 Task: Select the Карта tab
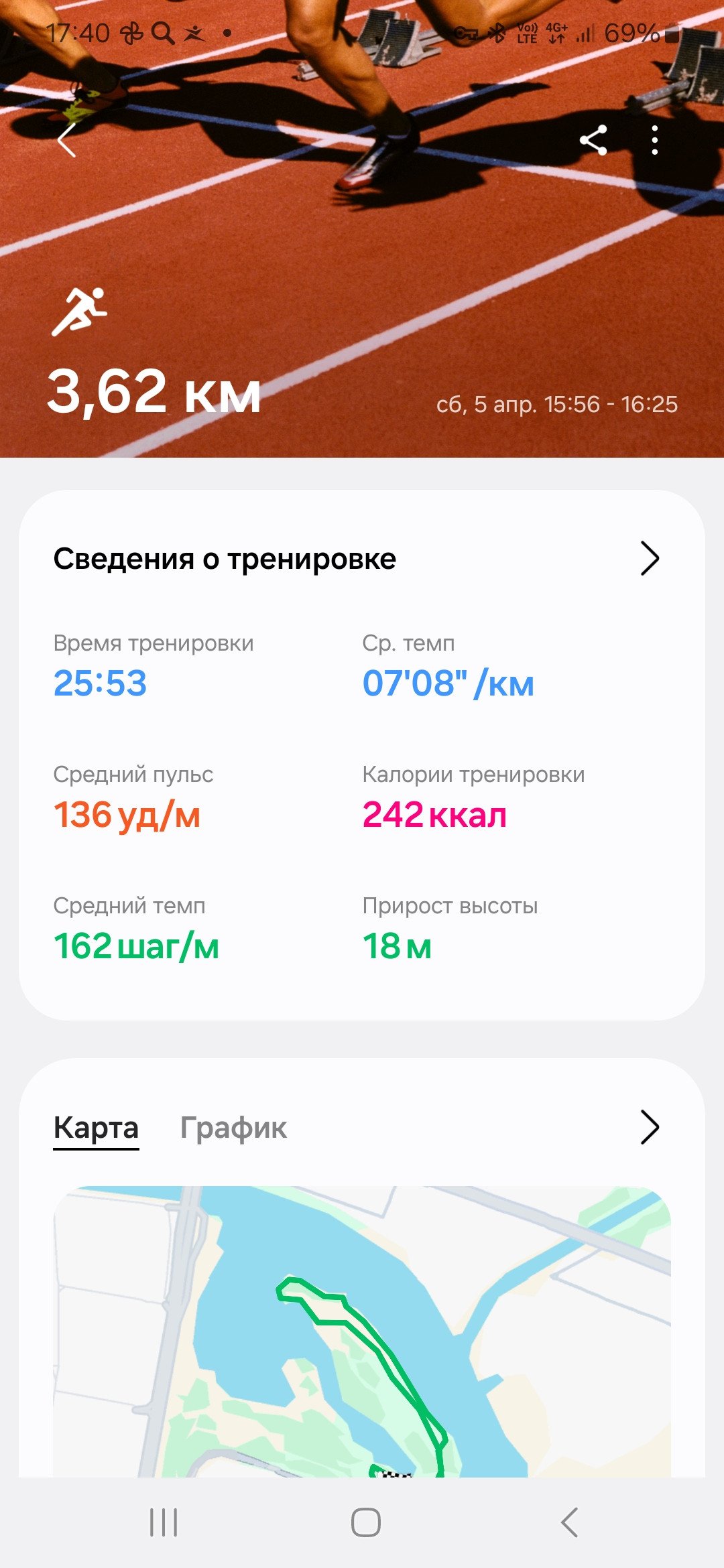click(96, 1128)
